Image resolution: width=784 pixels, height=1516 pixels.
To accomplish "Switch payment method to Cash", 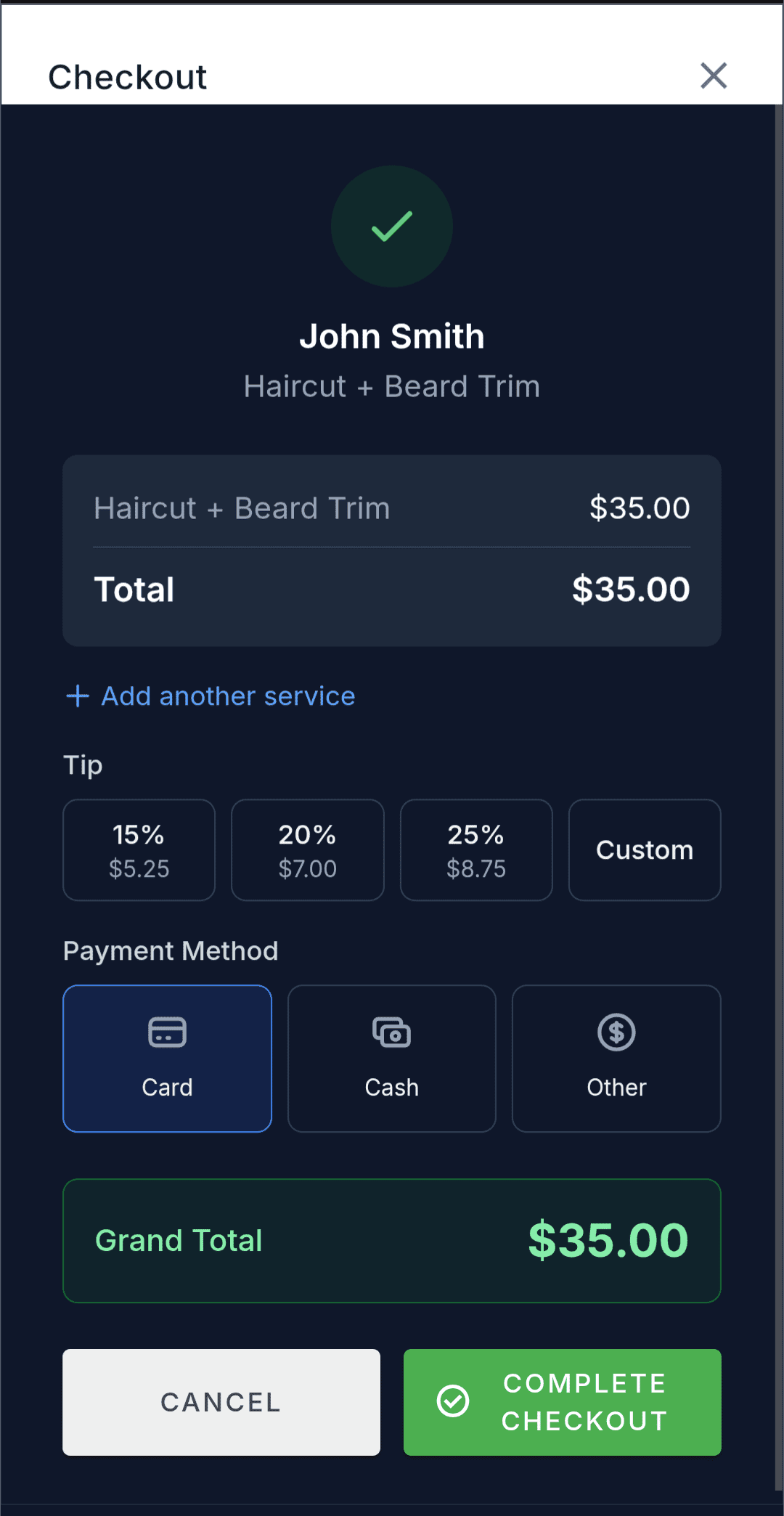I will point(392,1059).
